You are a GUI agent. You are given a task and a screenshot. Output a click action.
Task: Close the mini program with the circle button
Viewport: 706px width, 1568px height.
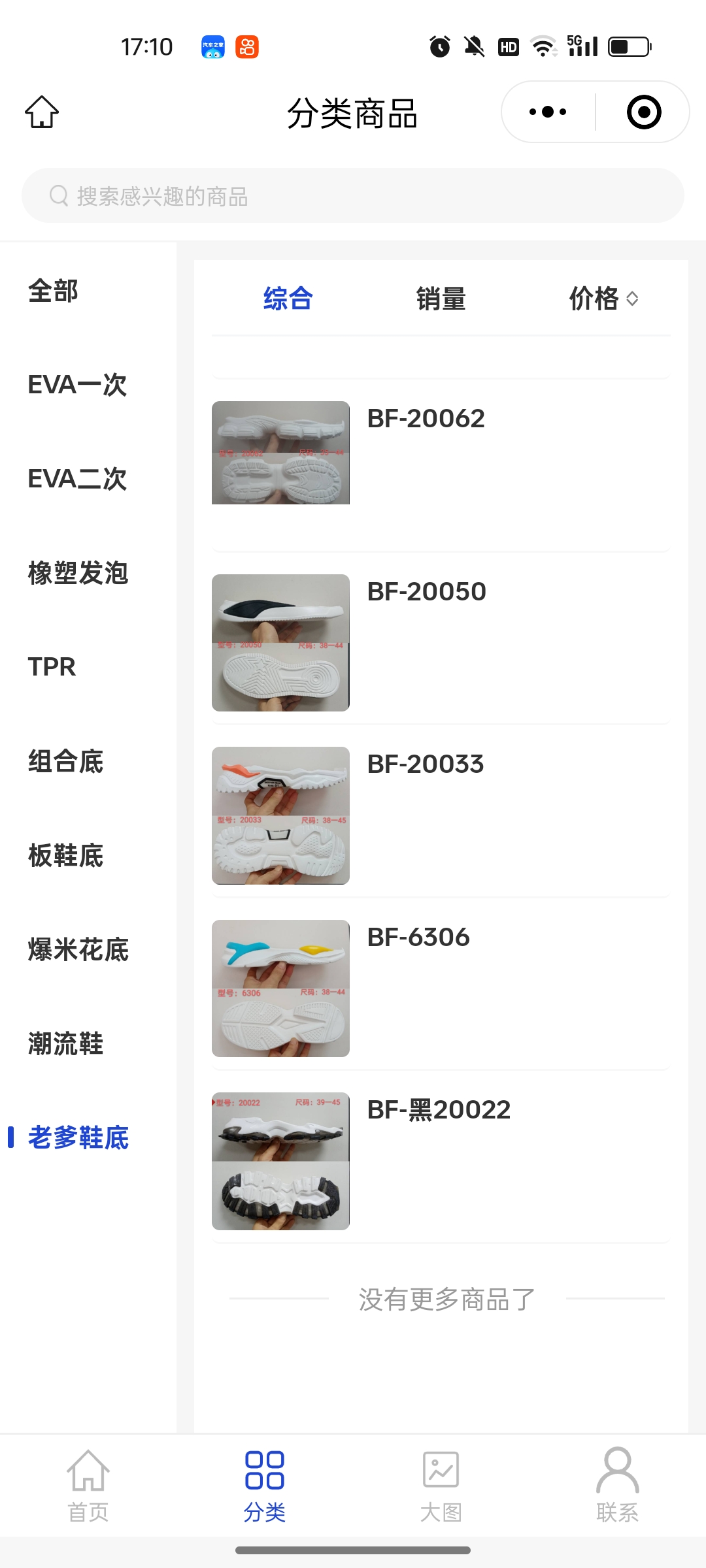[x=643, y=112]
